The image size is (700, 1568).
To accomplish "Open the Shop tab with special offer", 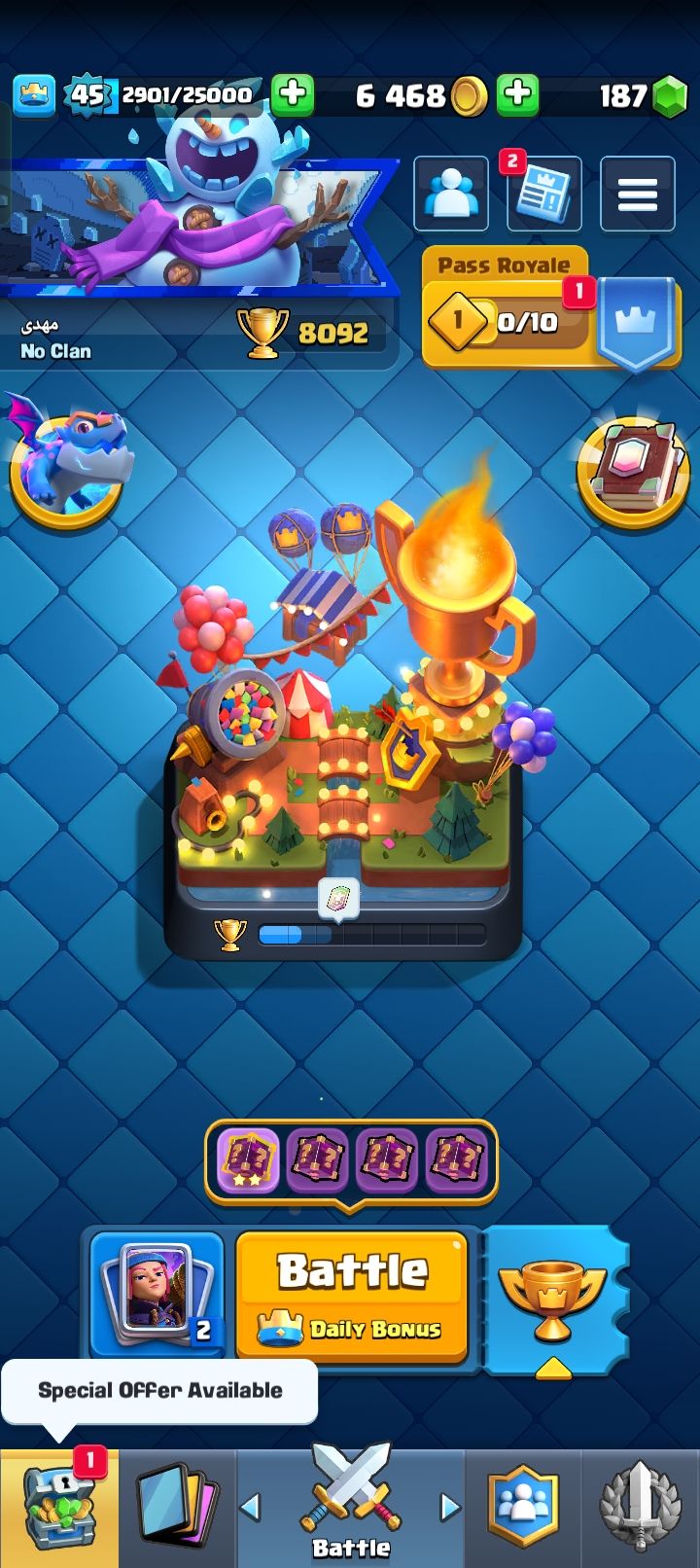I will (59, 1508).
